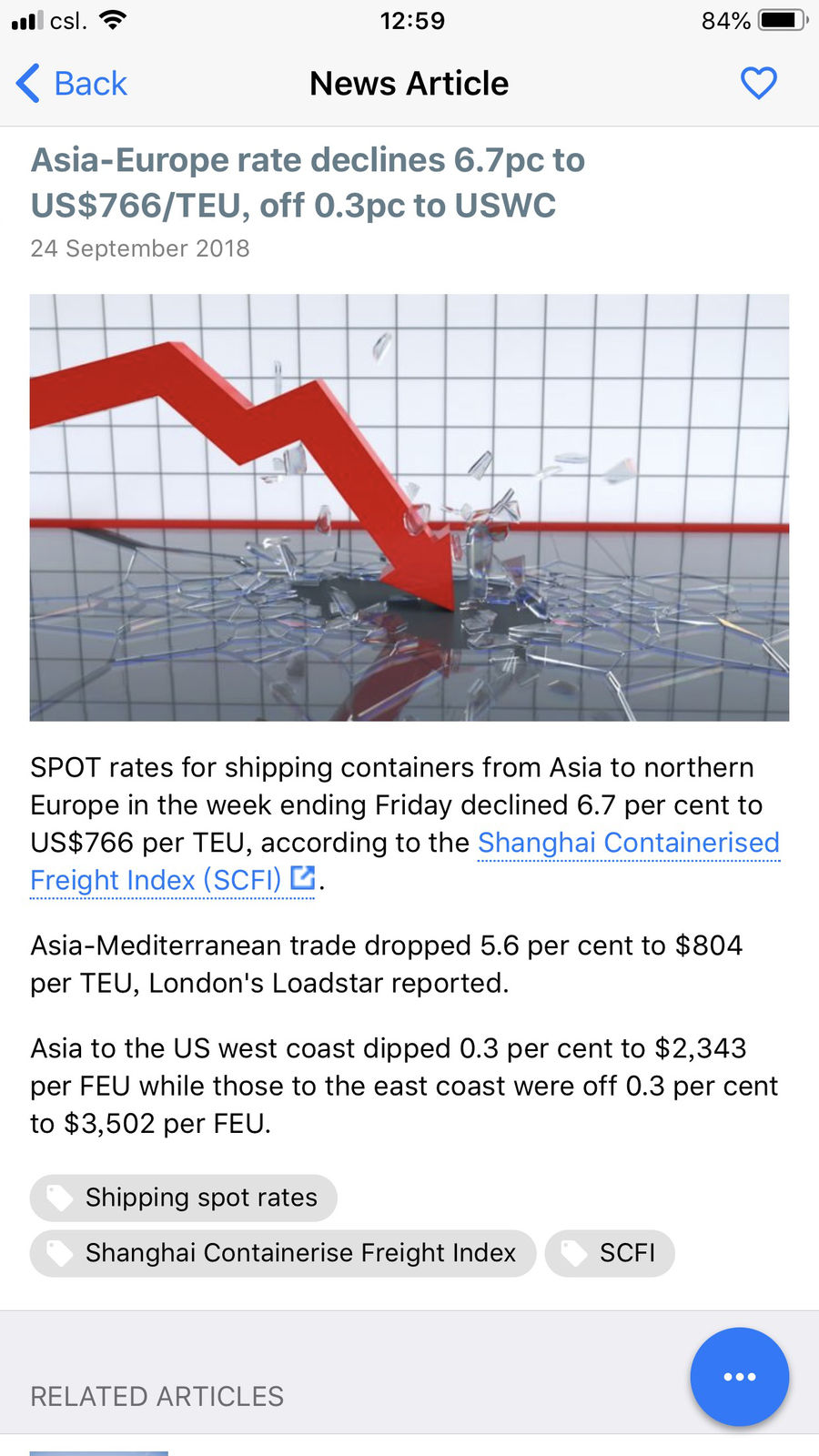Go back to the previous screen

(73, 84)
